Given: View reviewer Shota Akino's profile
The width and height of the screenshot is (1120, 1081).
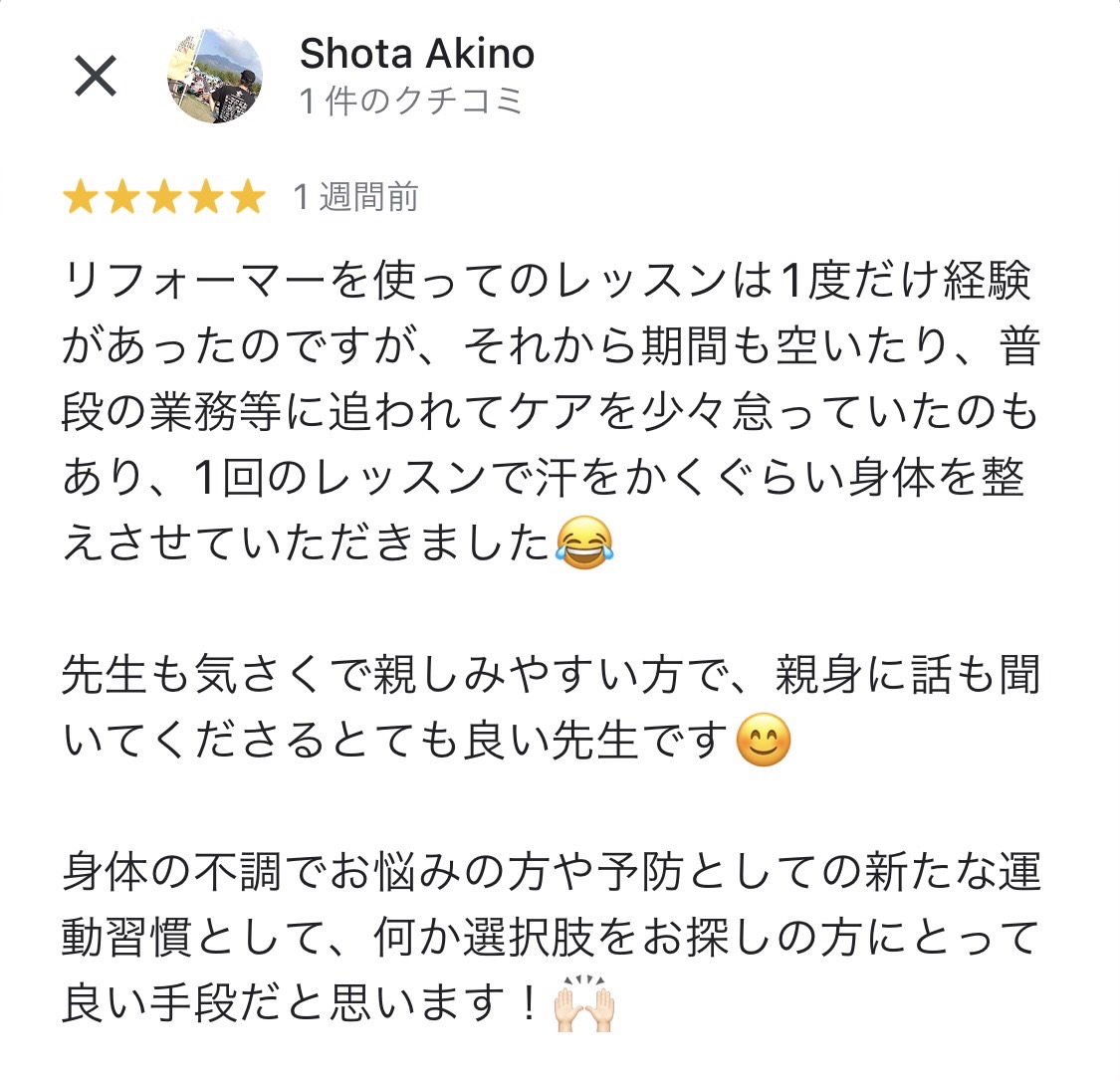Looking at the screenshot, I should click(x=416, y=55).
